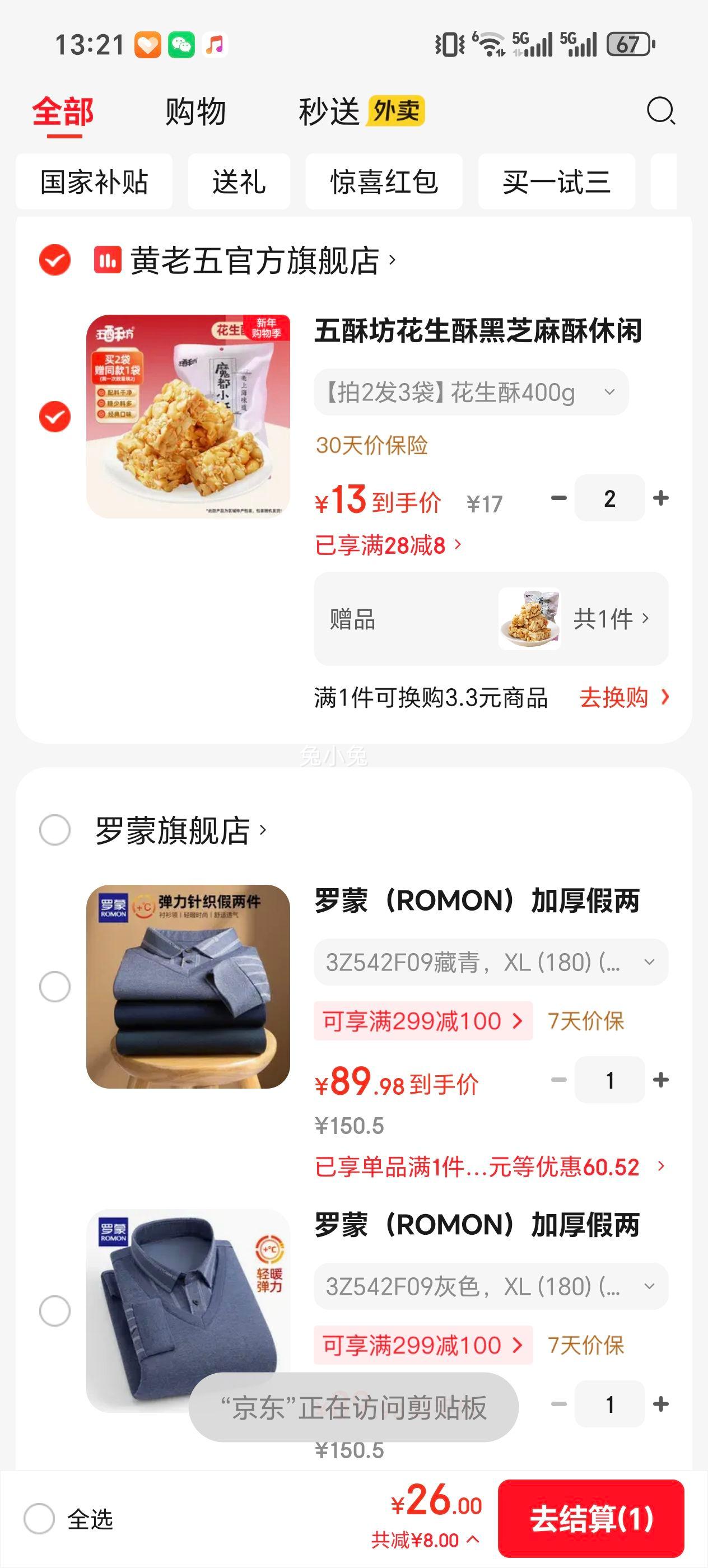Tap the battery indicator showing 67
The height and width of the screenshot is (1568, 708).
point(630,43)
